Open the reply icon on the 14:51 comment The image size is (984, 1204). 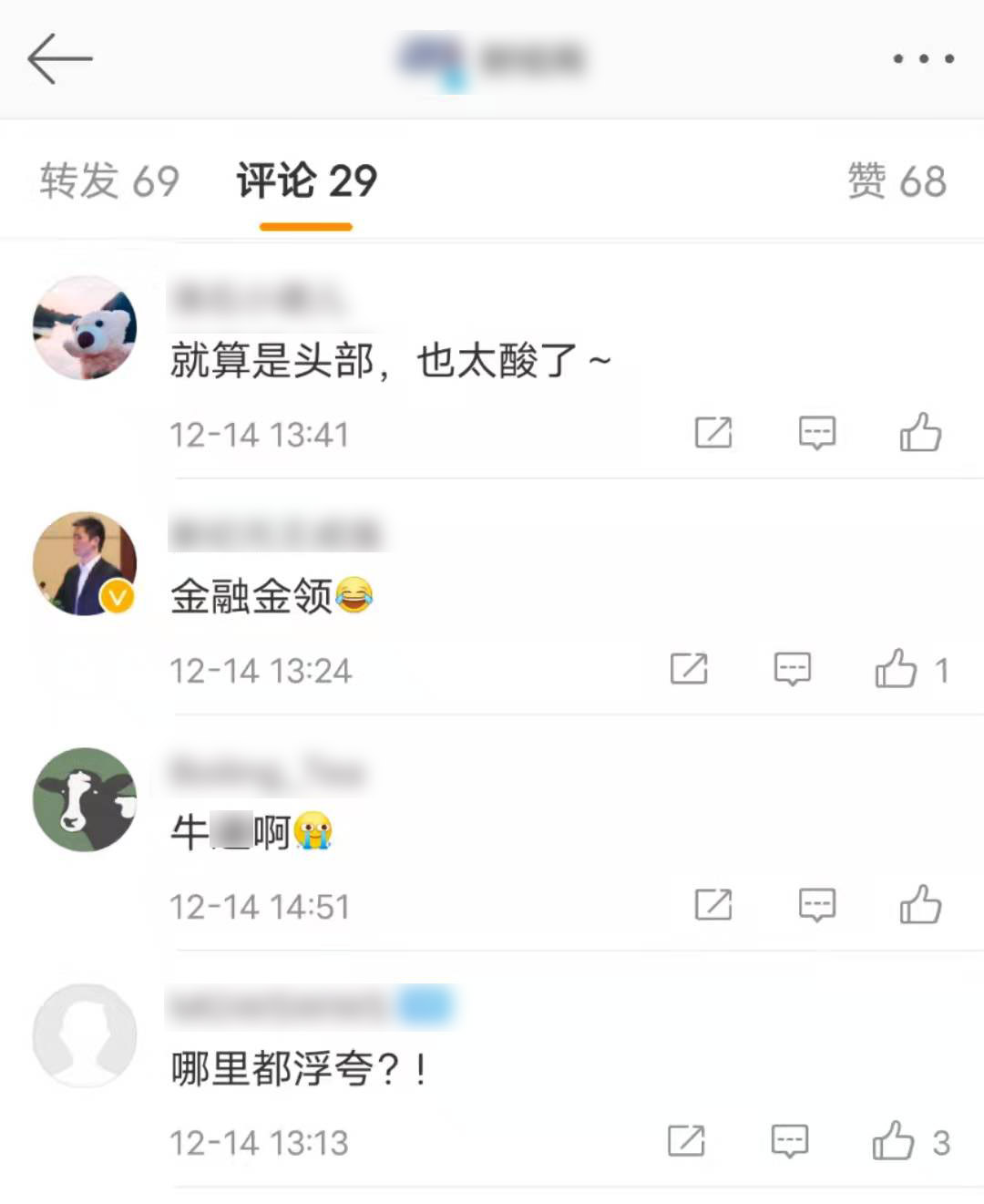coord(817,904)
